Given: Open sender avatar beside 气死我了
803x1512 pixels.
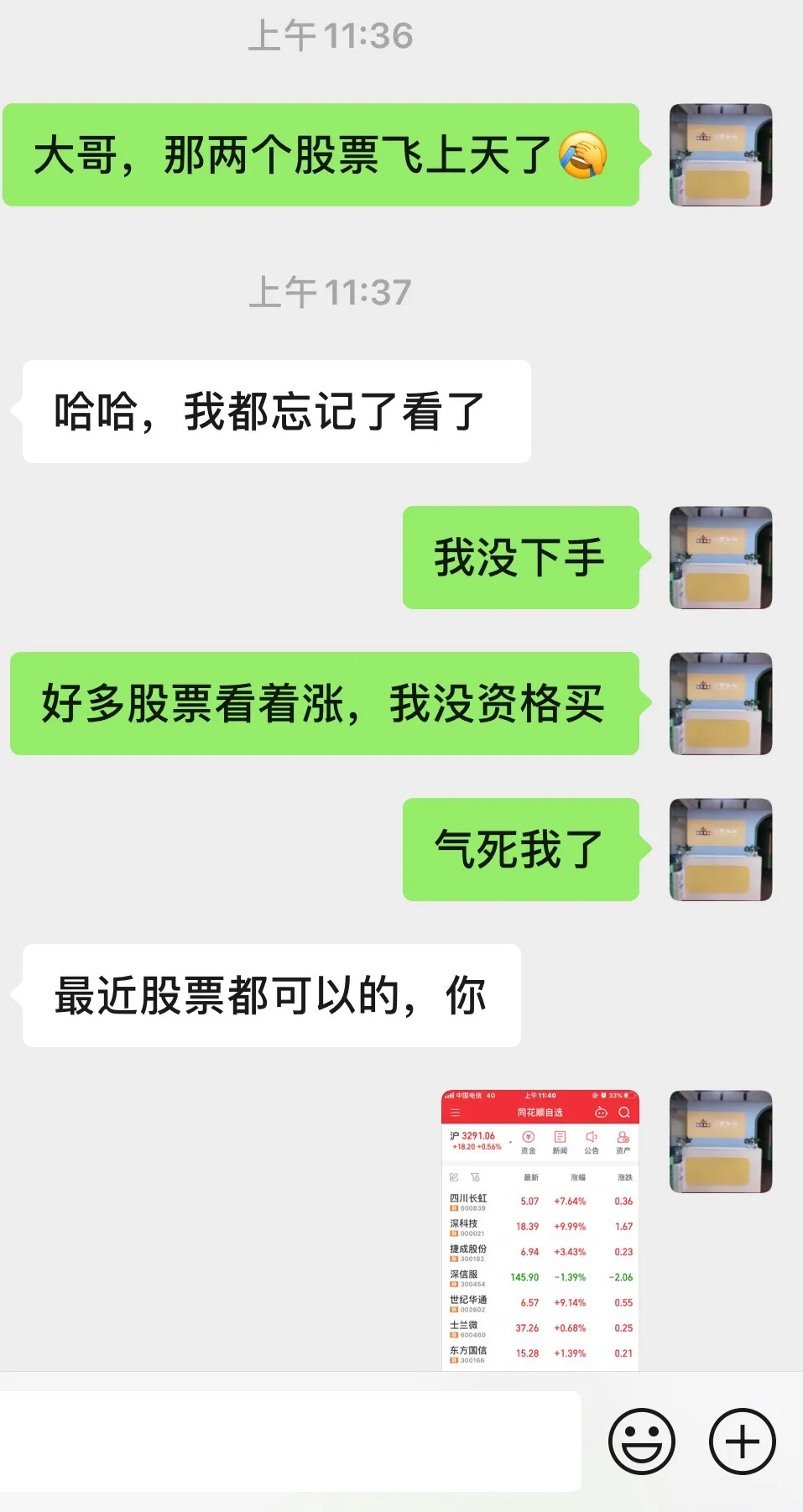Looking at the screenshot, I should coord(720,849).
